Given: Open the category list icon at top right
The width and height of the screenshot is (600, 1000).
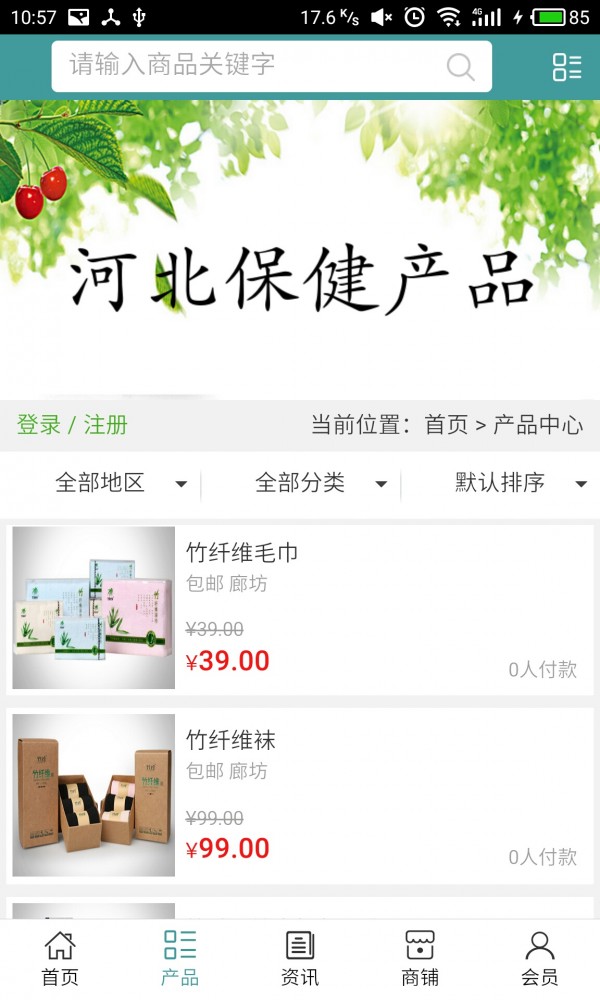Looking at the screenshot, I should (566, 67).
